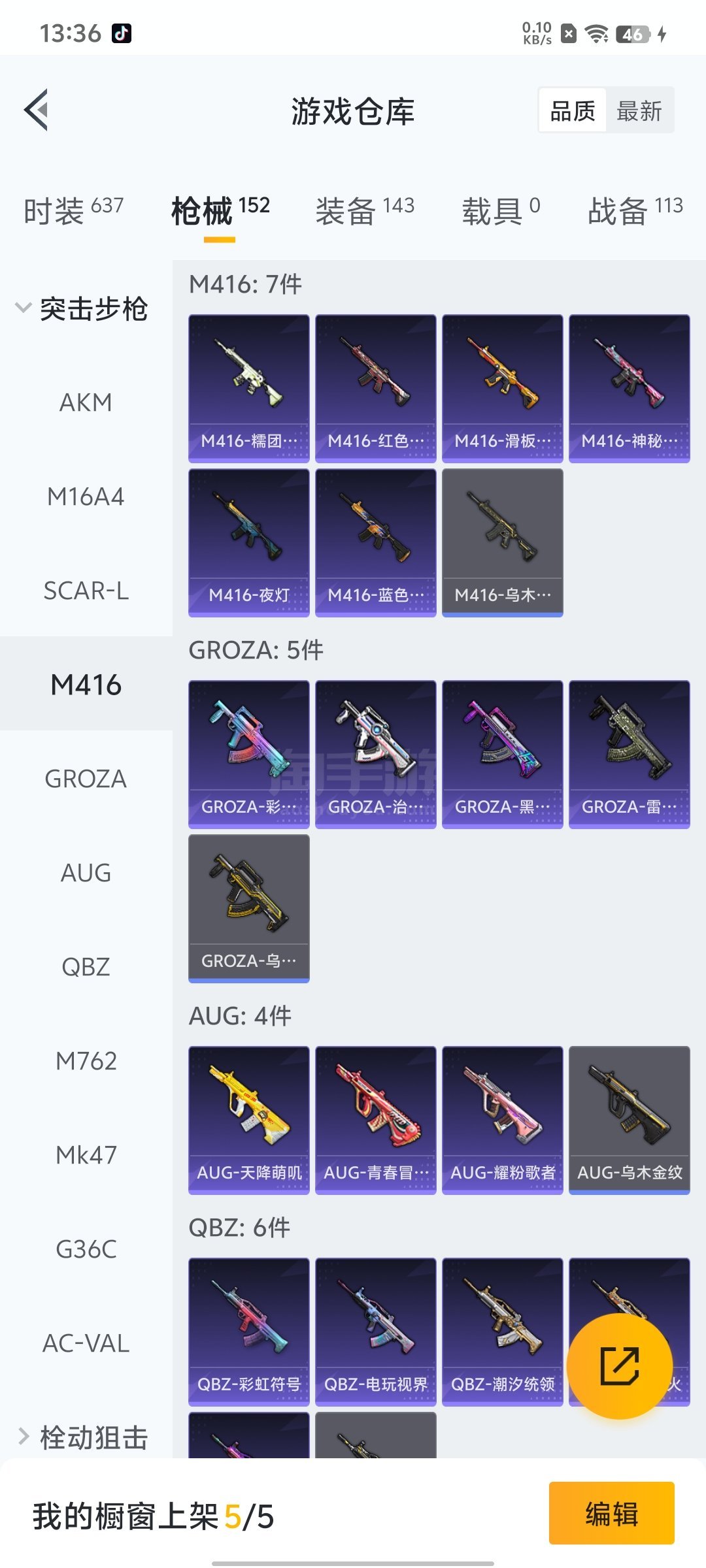Viewport: 706px width, 1568px height.
Task: View the AUG-乌木金纹 skin tile
Action: [630, 1120]
